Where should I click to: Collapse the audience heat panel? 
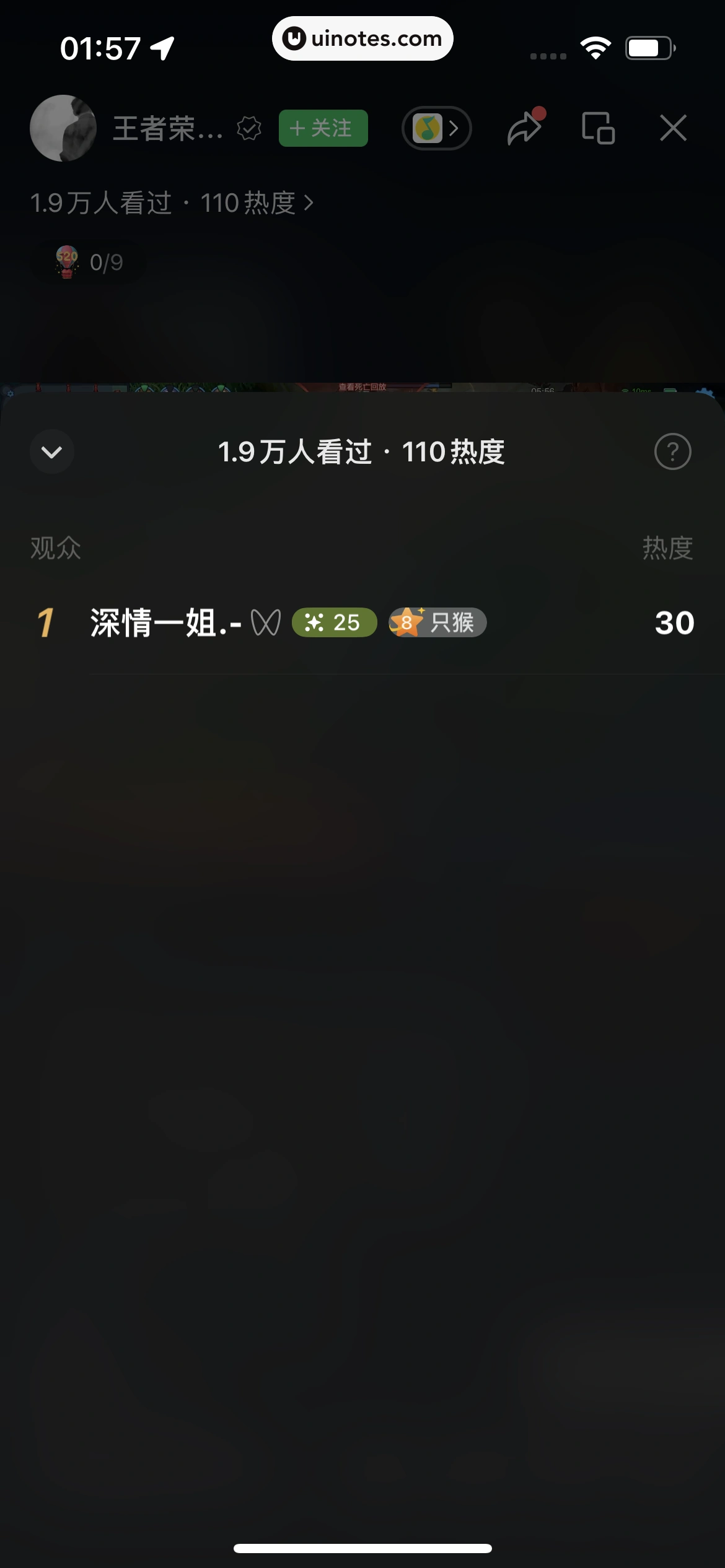tap(52, 451)
